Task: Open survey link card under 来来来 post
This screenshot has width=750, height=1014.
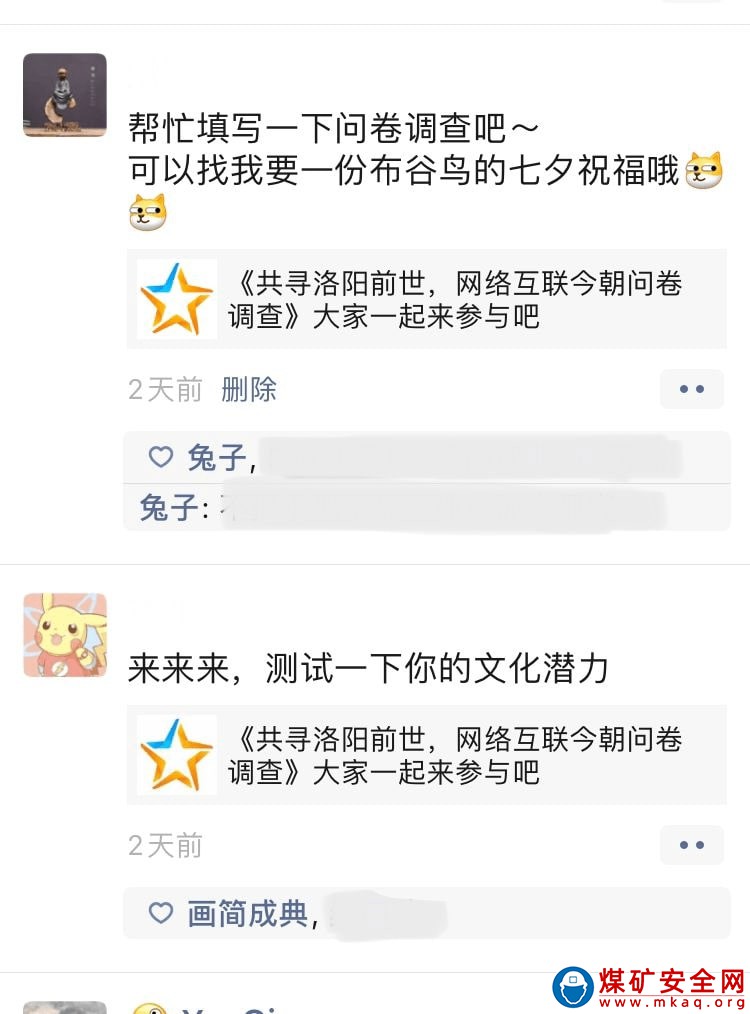Action: (426, 755)
